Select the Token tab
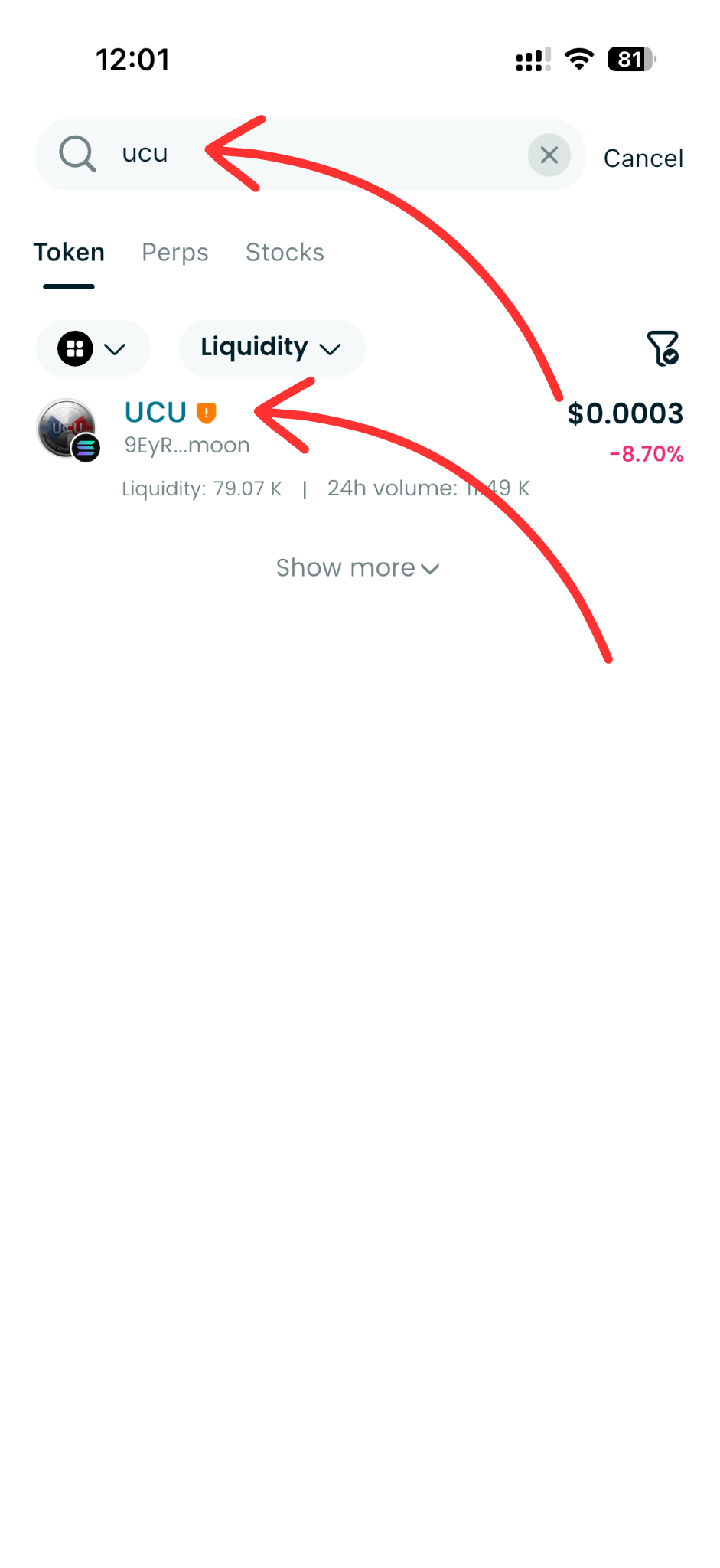Screen dimensions: 720x1568 [x=69, y=253]
